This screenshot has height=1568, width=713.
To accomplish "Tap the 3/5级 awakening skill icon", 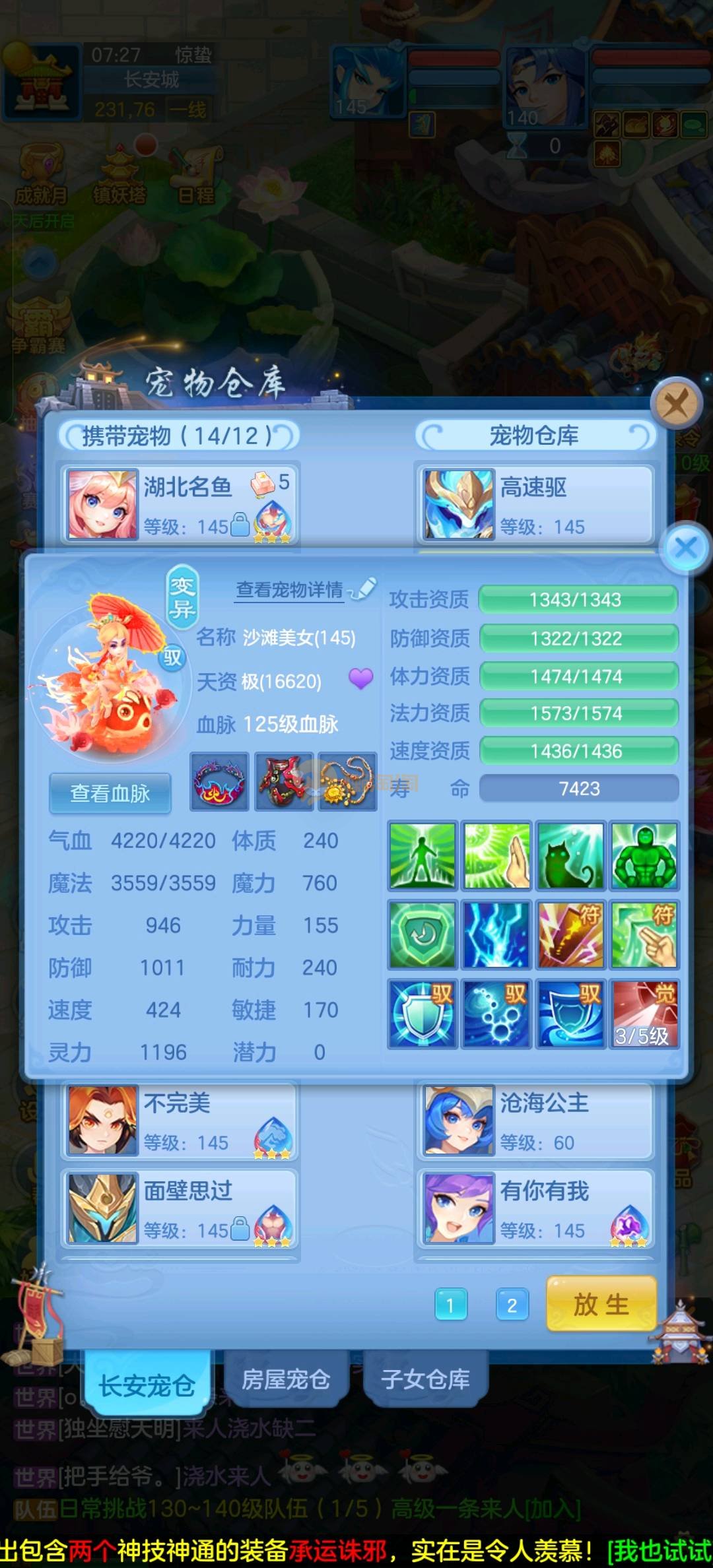I will 644,1014.
